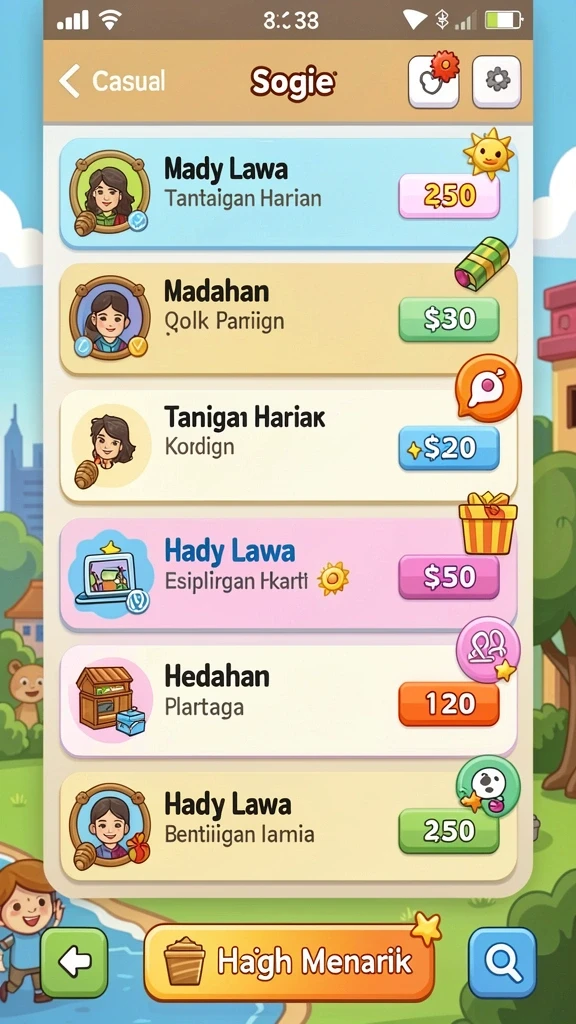
Task: Open the blue search button
Action: point(502,963)
